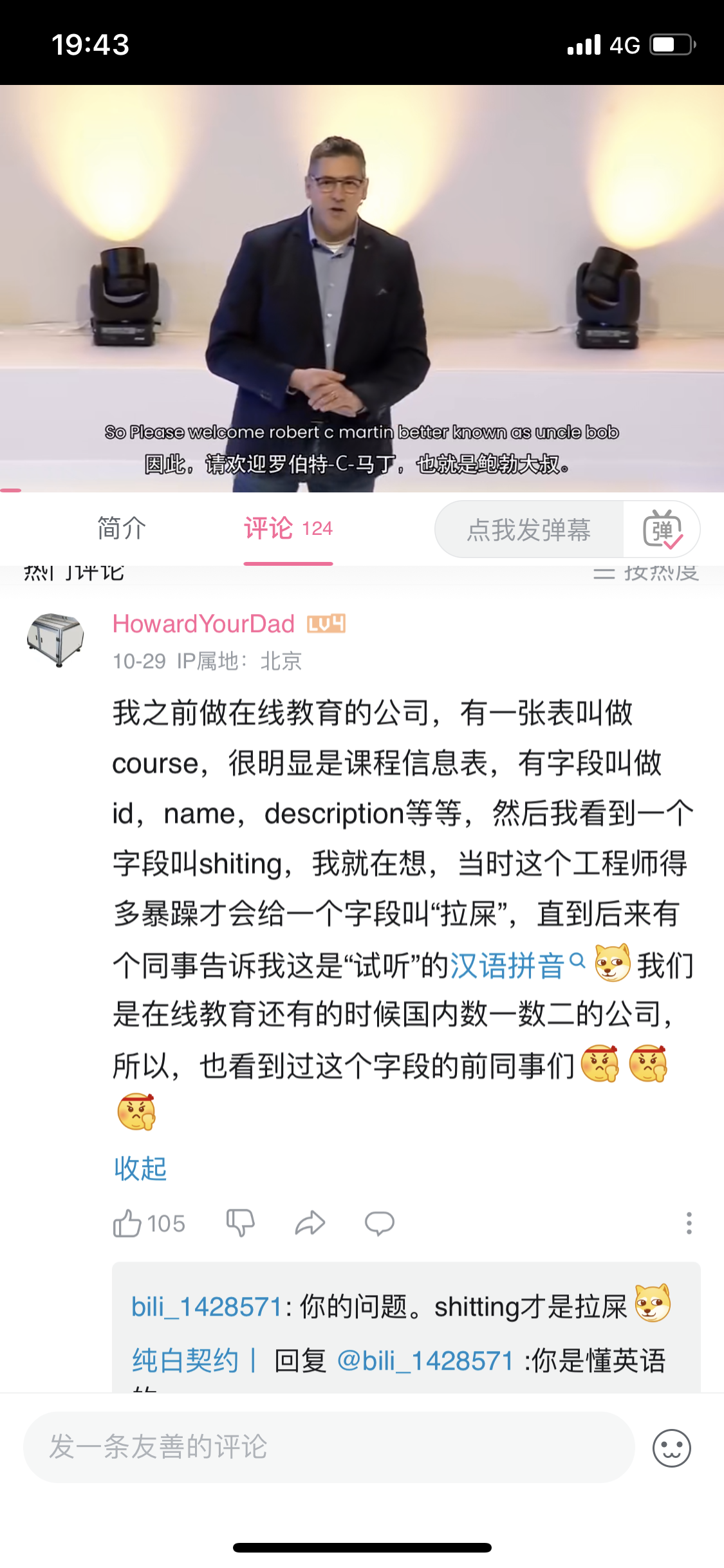Change comment sorting with 按热度
The image size is (724, 1568).
(x=646, y=571)
